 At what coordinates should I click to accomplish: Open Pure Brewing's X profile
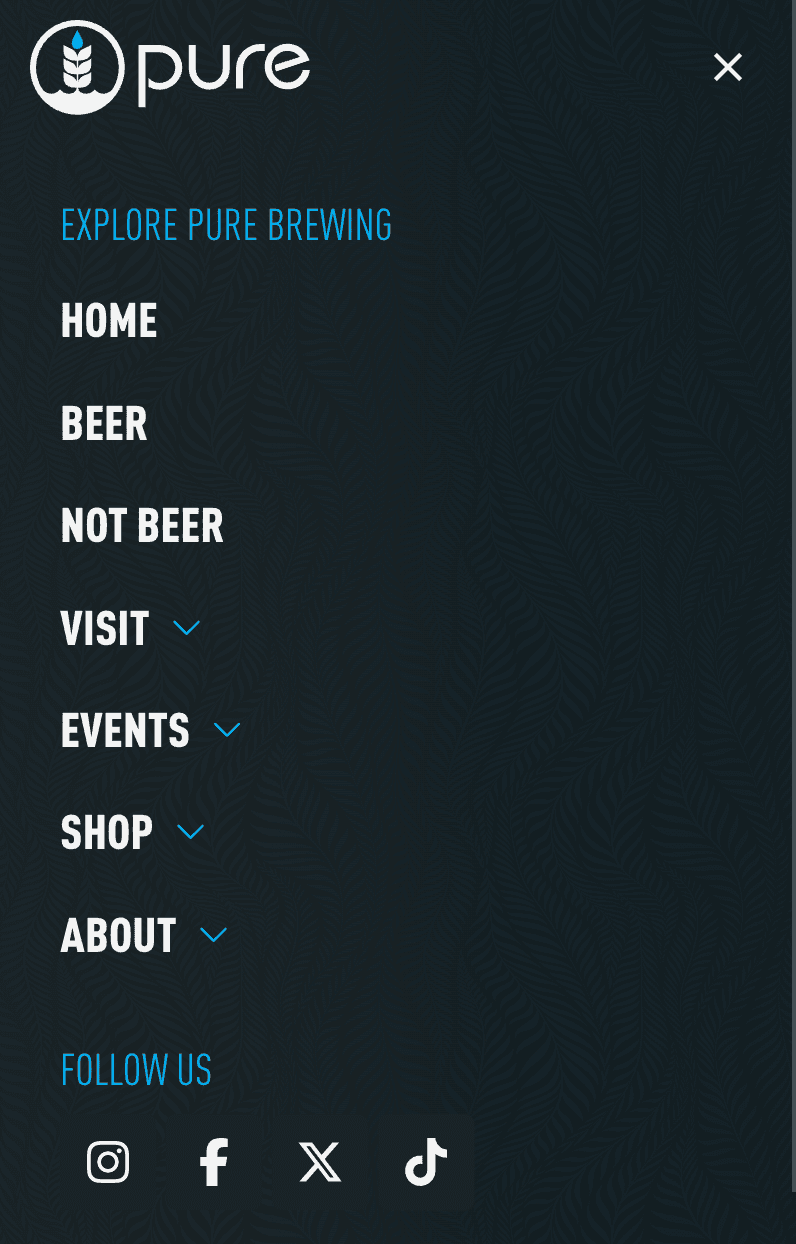[320, 1161]
